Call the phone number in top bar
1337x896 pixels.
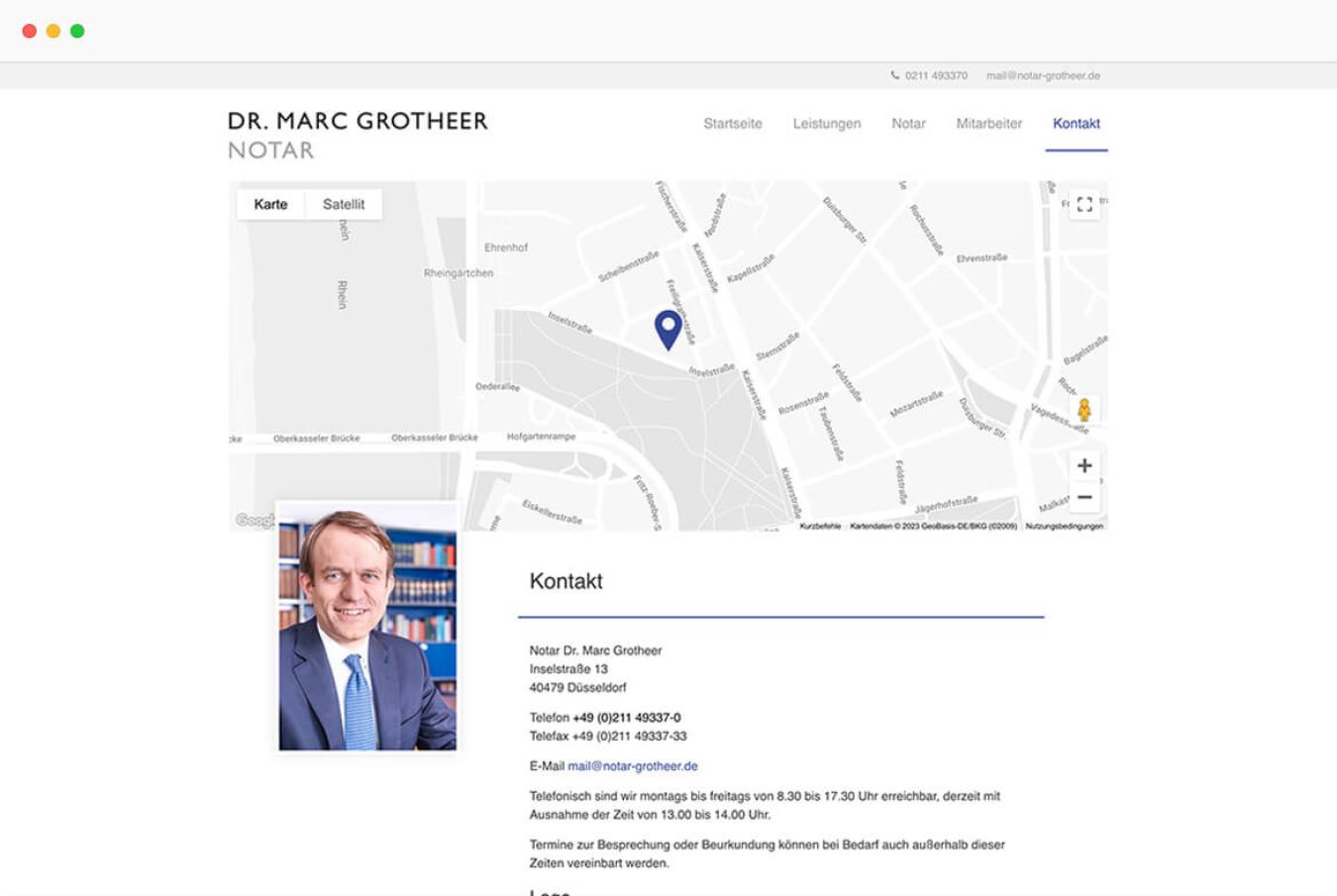point(935,75)
